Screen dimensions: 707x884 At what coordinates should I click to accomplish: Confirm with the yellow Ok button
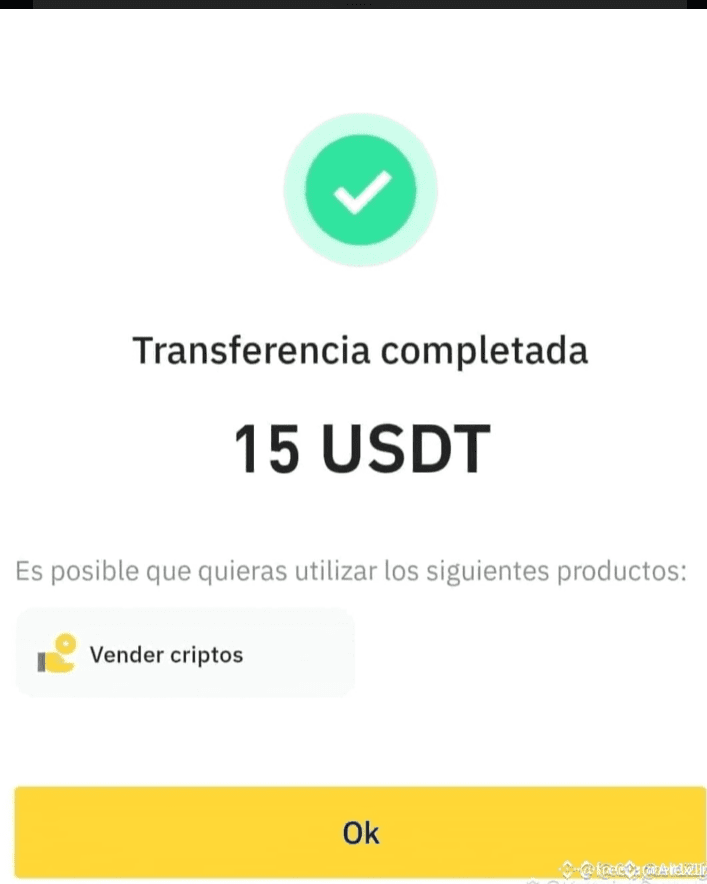[360, 832]
